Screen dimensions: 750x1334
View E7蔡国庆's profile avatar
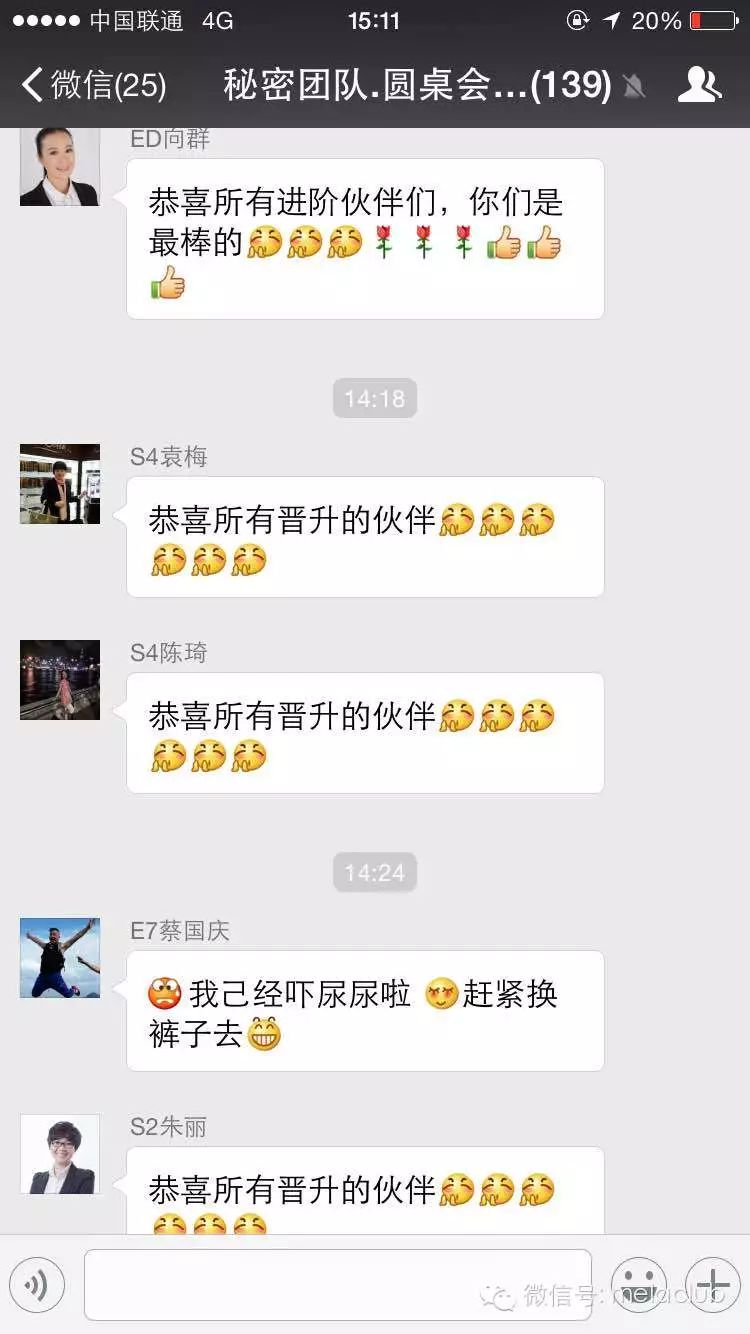(x=60, y=958)
